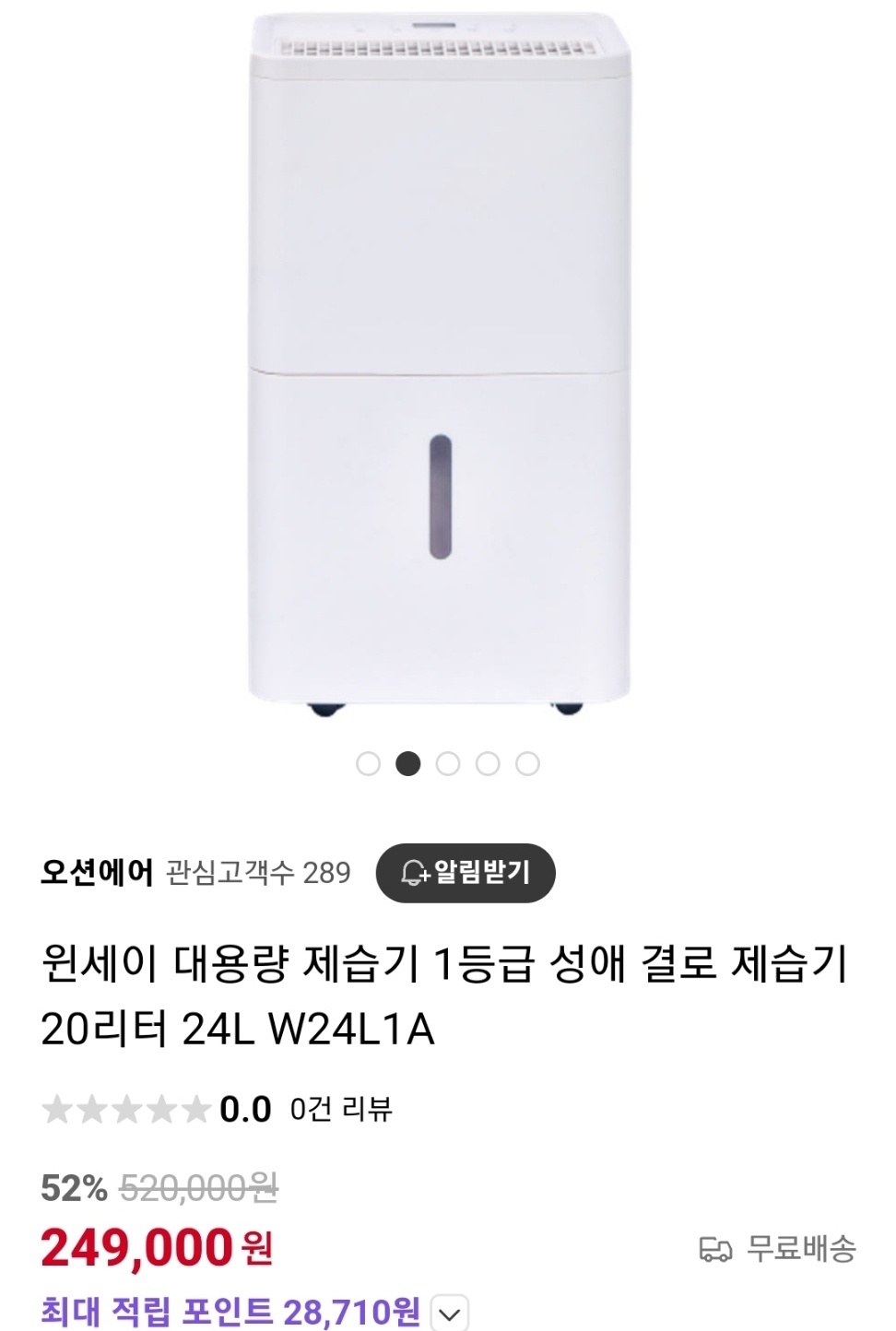Show the fifth product image dot
This screenshot has height=1331, width=896.
coord(527,764)
